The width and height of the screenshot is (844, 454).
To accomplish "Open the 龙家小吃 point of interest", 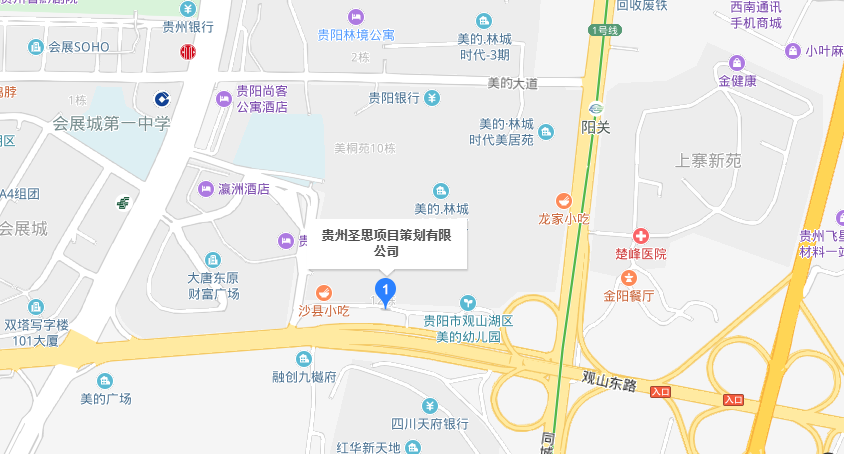I will [x=564, y=201].
